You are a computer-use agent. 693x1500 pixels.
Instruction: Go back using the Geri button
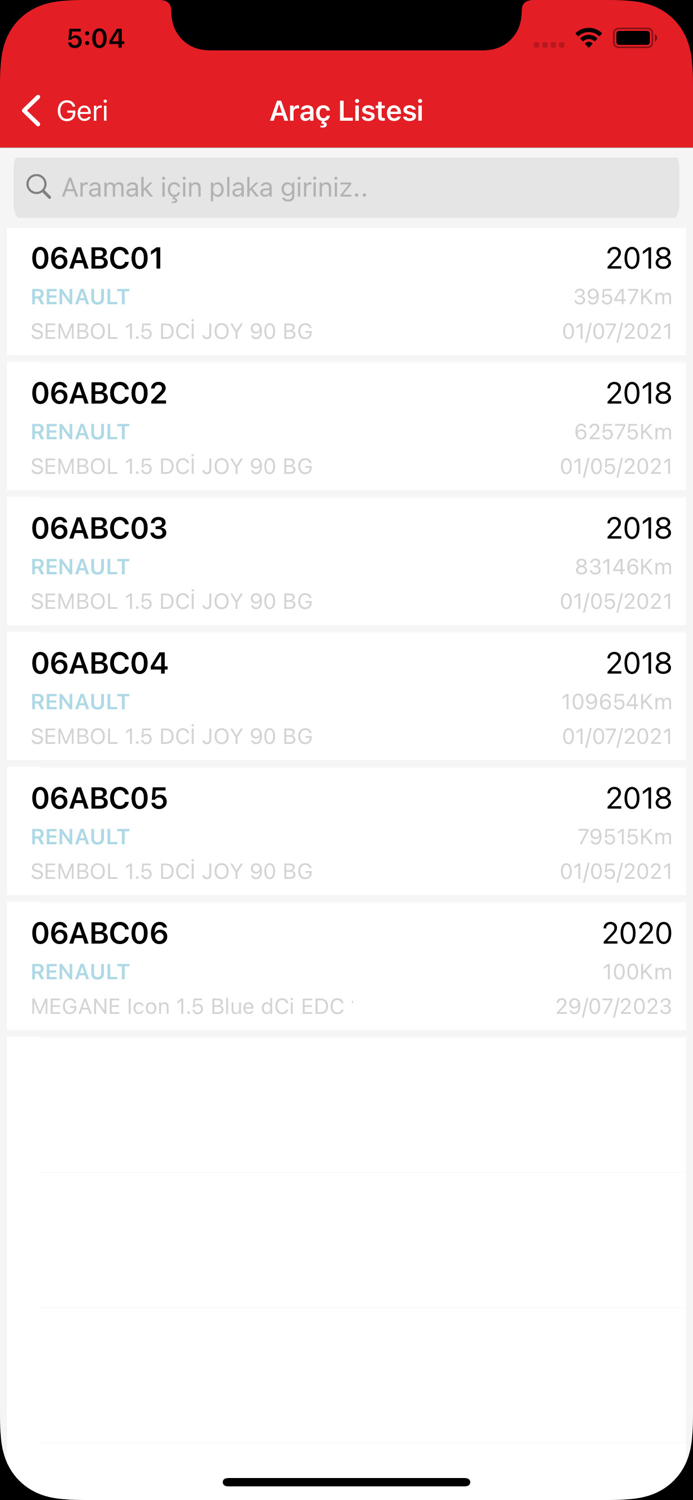[x=65, y=111]
